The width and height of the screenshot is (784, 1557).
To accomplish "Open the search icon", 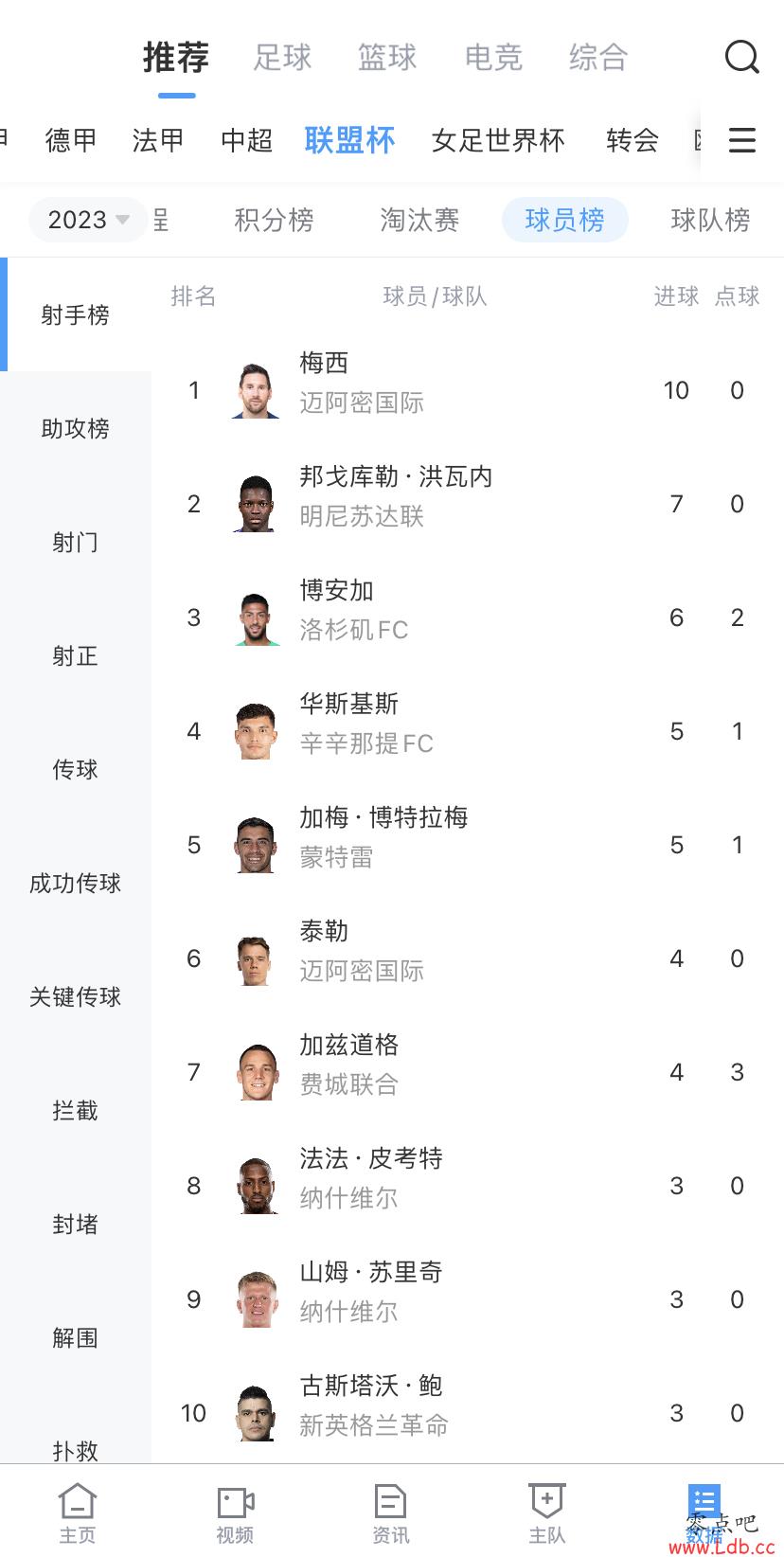I will tap(741, 57).
